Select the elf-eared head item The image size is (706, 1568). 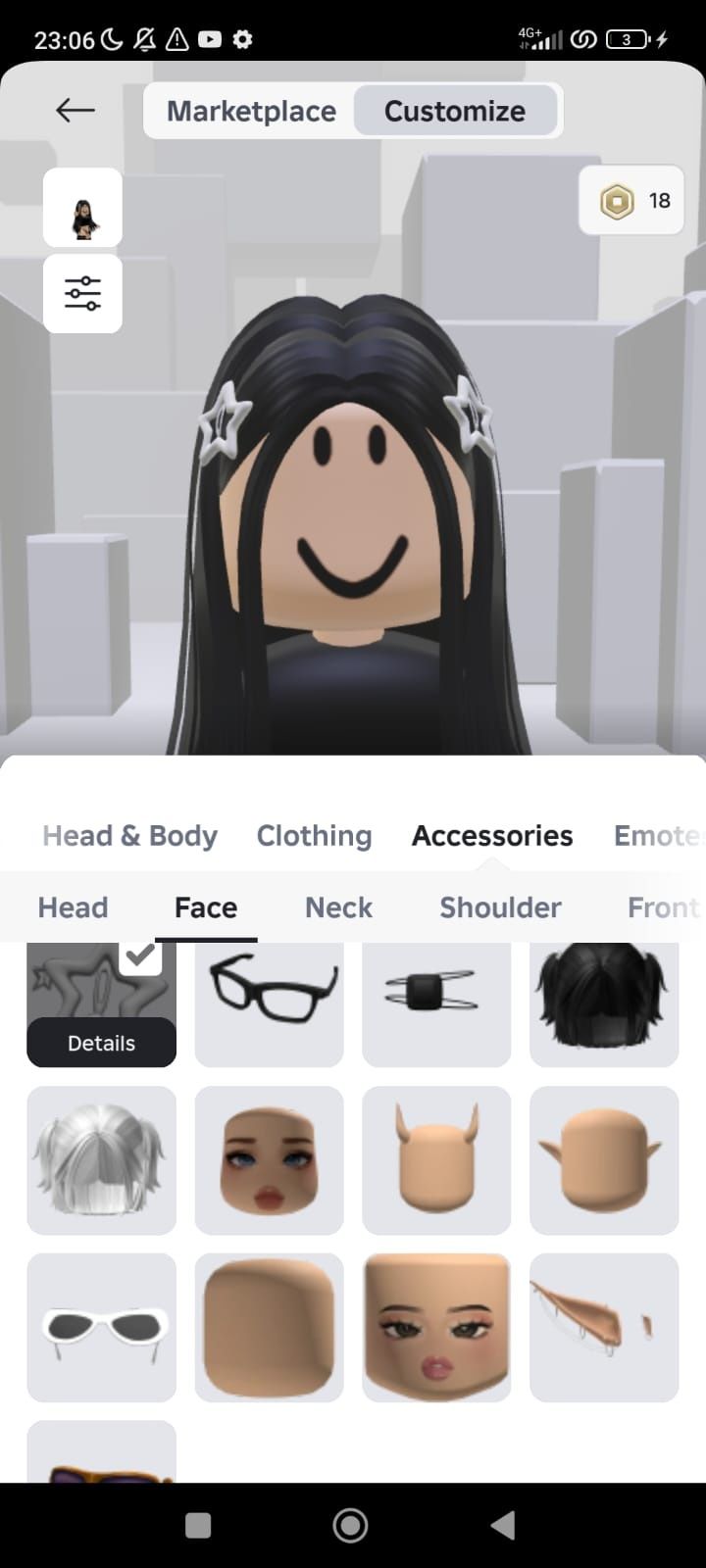[x=604, y=1159]
